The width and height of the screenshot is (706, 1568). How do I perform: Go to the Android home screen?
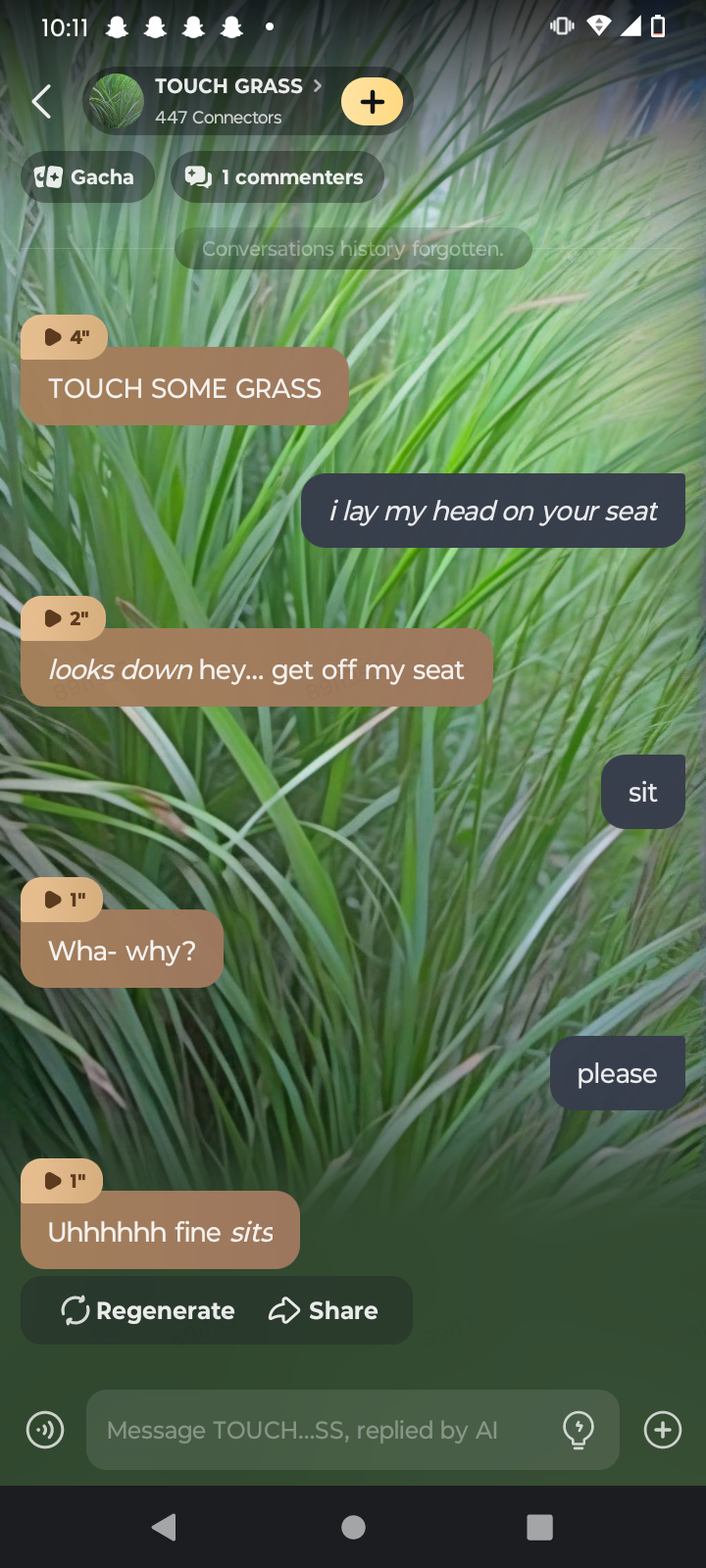point(353,1527)
